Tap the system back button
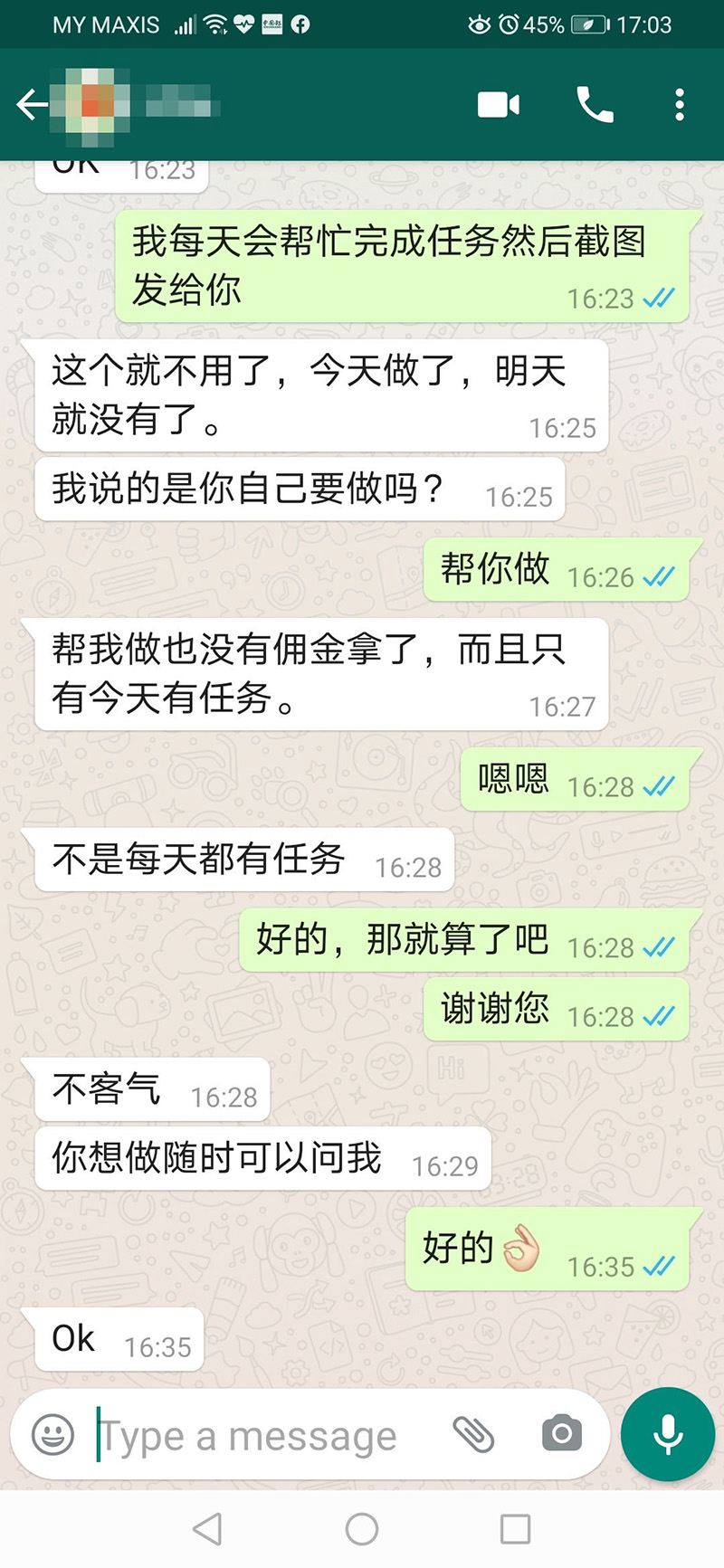 [x=207, y=1529]
